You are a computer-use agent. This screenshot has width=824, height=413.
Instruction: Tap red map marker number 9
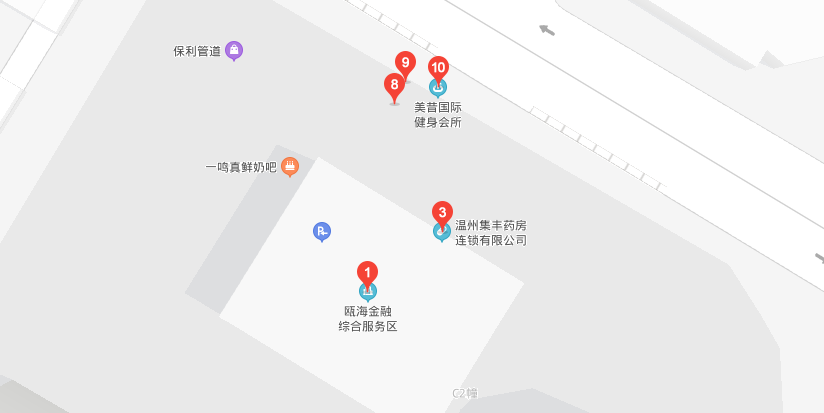405,63
